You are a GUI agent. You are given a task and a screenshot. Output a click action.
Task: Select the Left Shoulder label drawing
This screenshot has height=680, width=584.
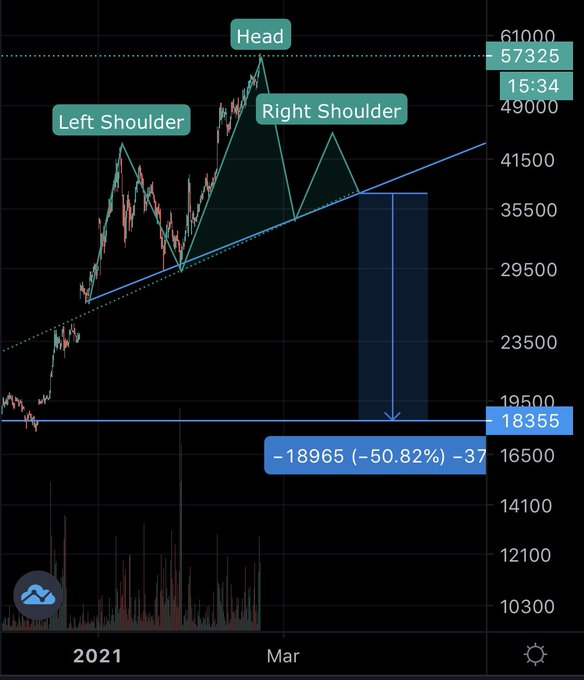point(121,120)
